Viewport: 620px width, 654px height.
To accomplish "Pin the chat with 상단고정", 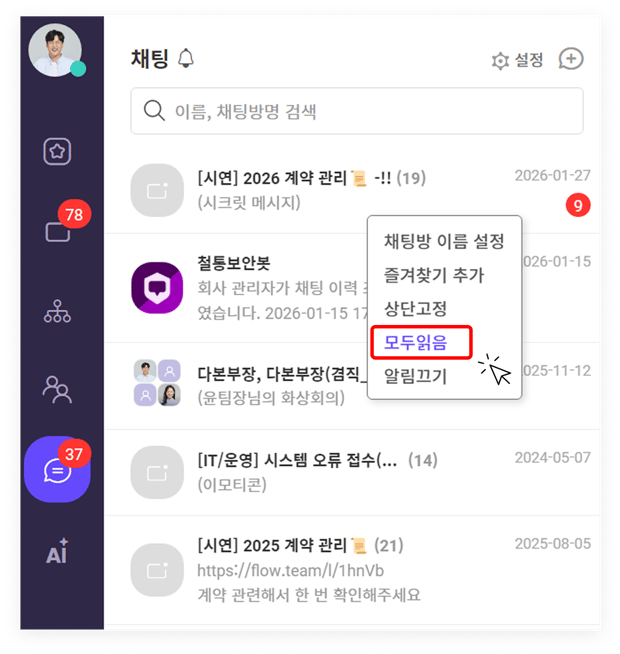I will (415, 309).
